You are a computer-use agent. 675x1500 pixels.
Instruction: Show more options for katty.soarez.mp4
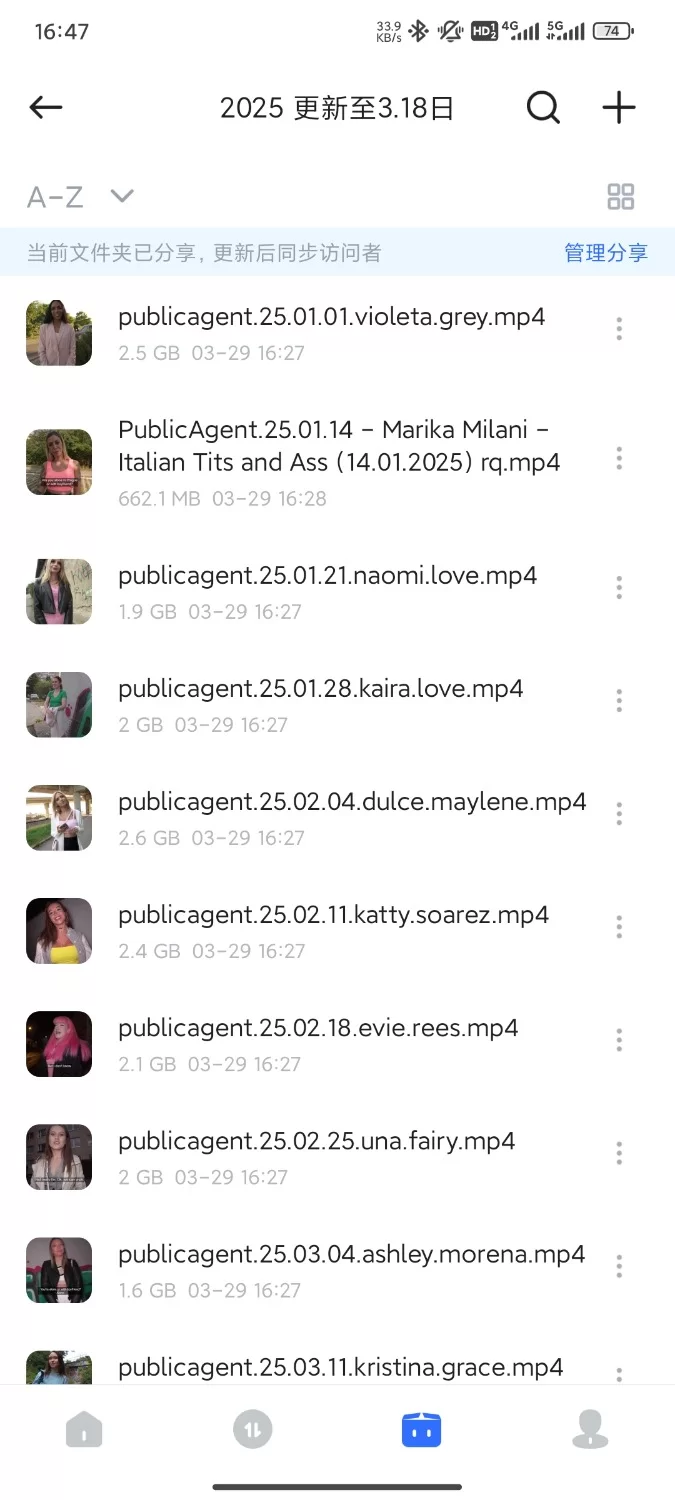coord(619,927)
